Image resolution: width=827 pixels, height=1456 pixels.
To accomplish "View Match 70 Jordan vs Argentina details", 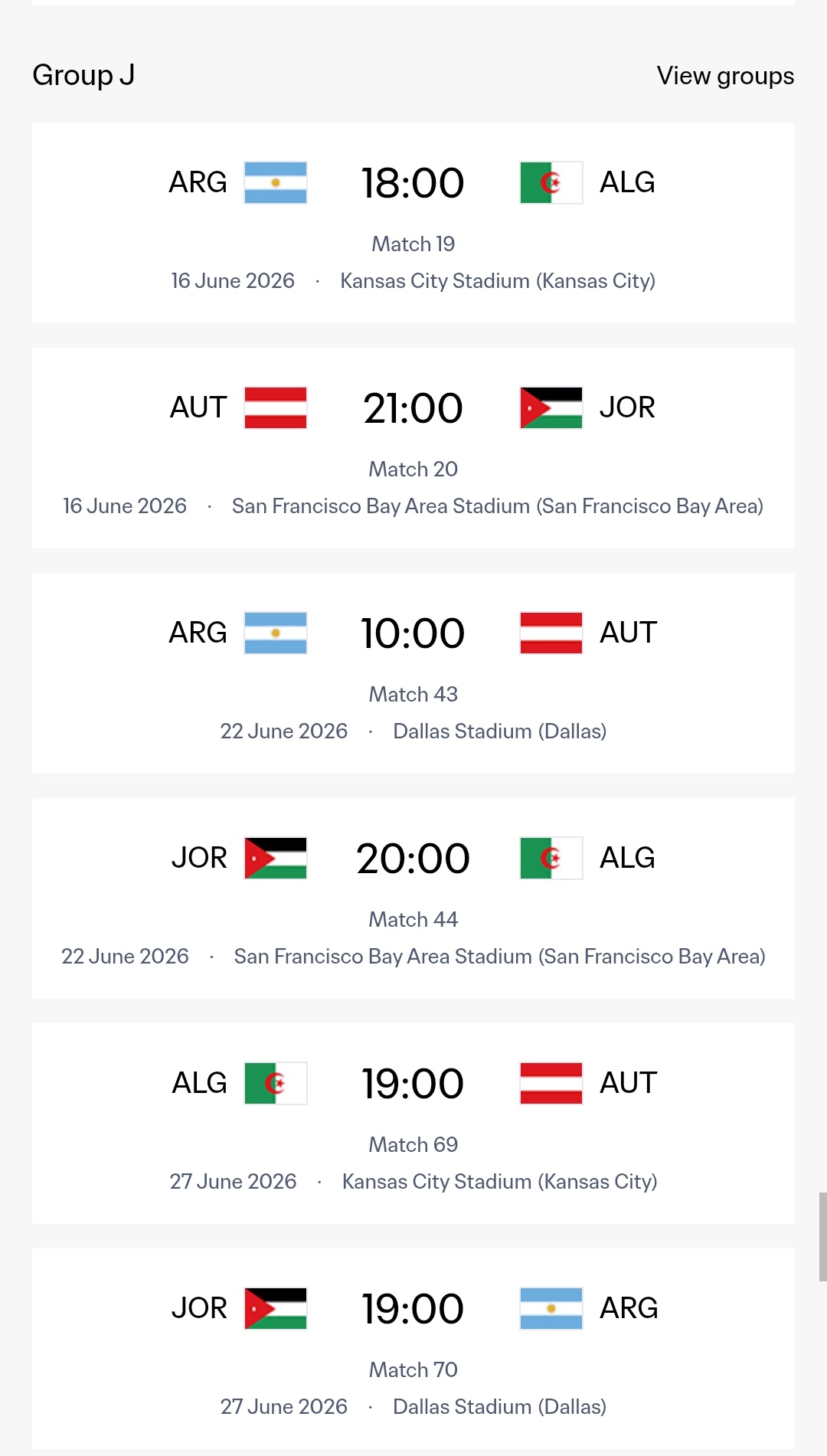I will tap(413, 1348).
